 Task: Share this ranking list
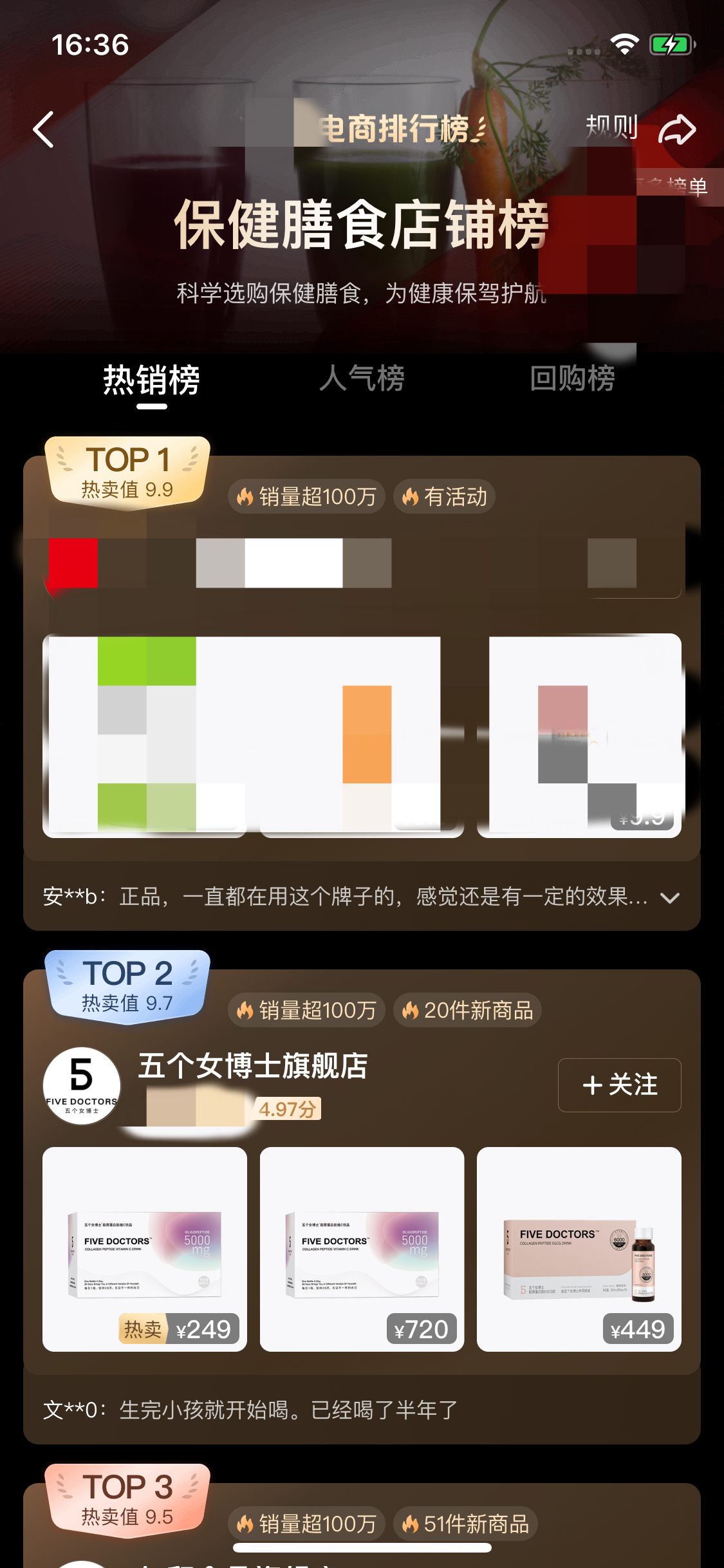(x=677, y=129)
